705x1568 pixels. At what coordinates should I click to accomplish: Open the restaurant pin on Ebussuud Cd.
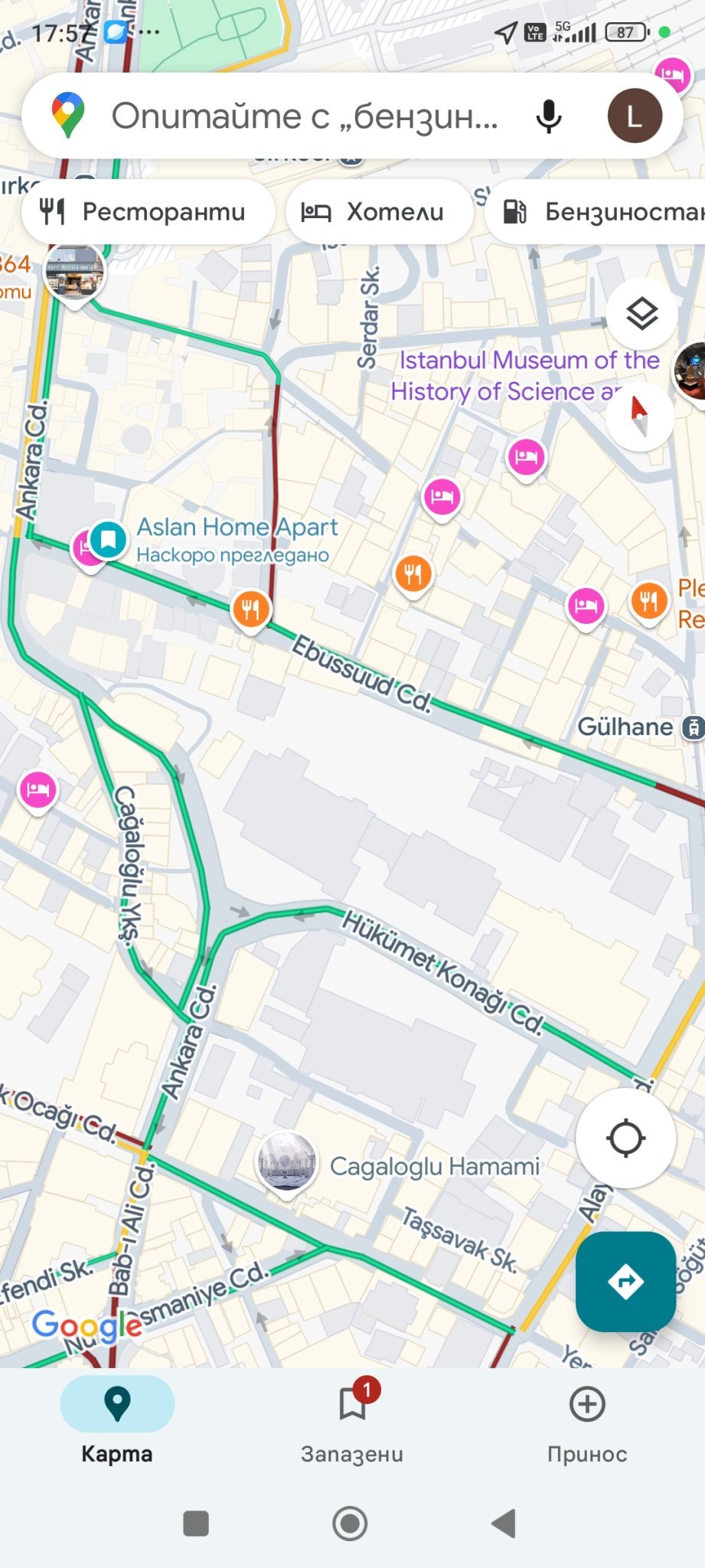point(250,610)
